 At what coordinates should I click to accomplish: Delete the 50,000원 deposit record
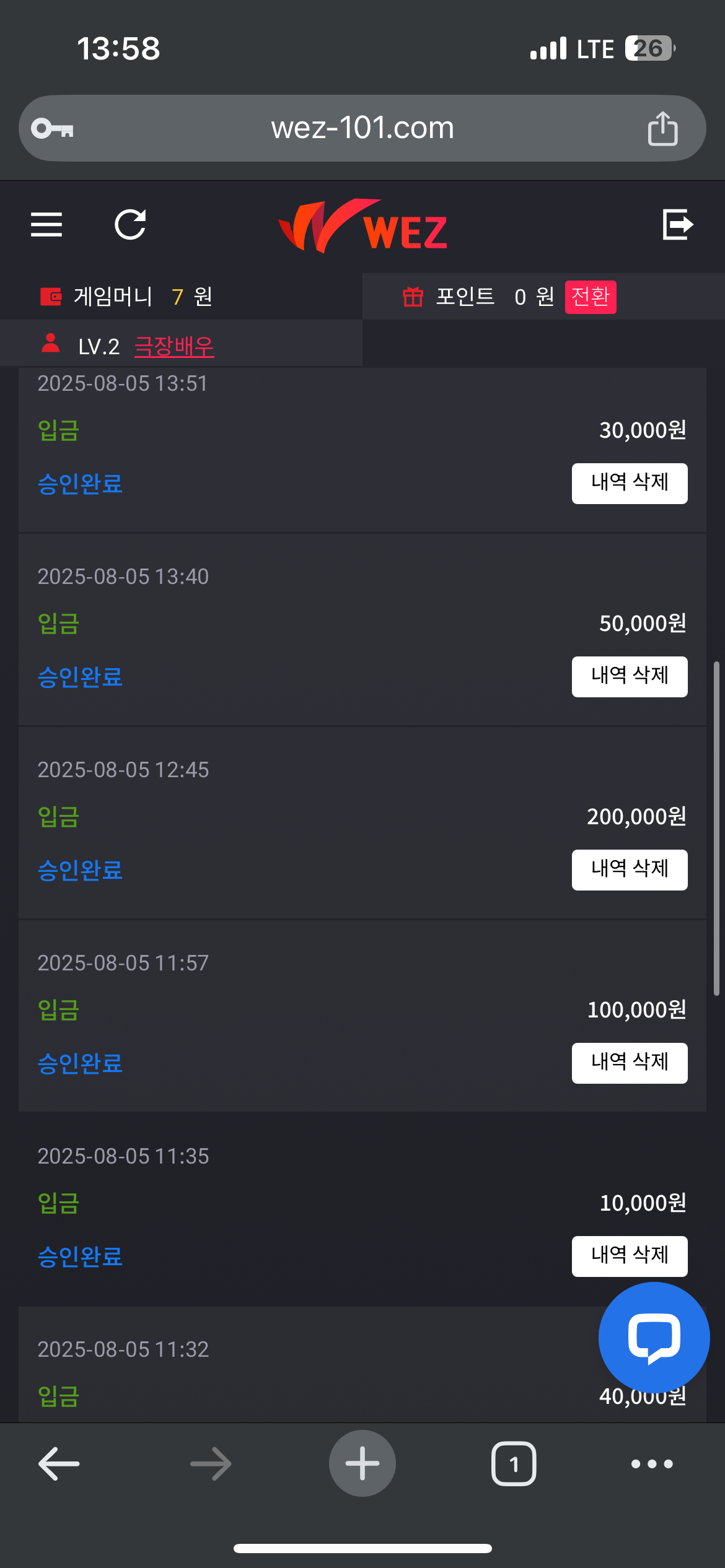(x=630, y=677)
